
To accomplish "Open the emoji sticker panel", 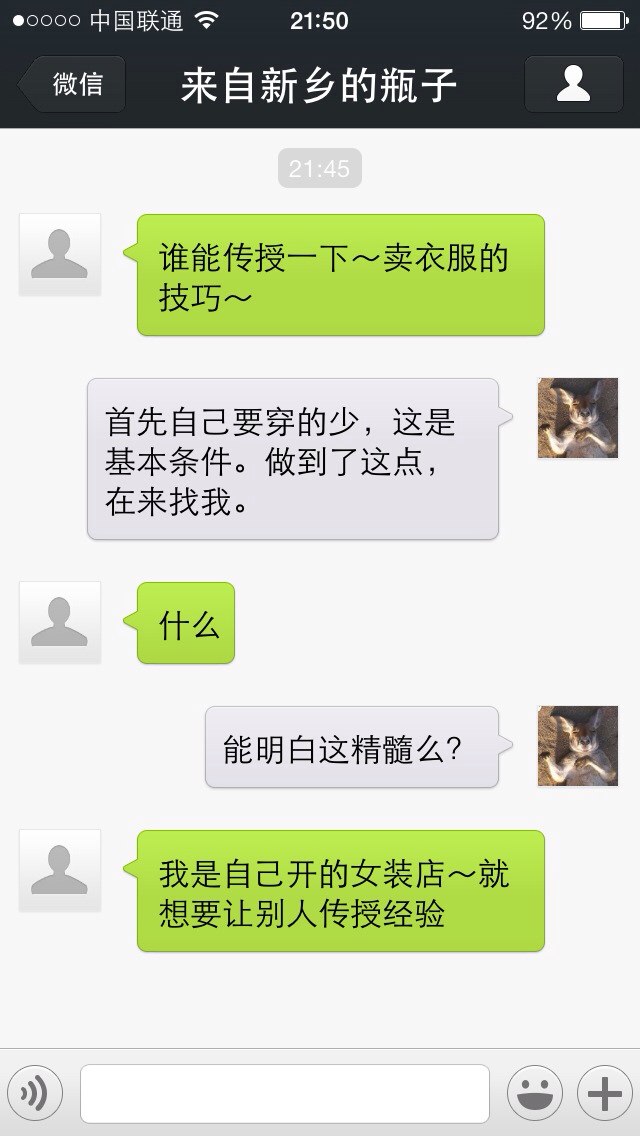I will [535, 1093].
